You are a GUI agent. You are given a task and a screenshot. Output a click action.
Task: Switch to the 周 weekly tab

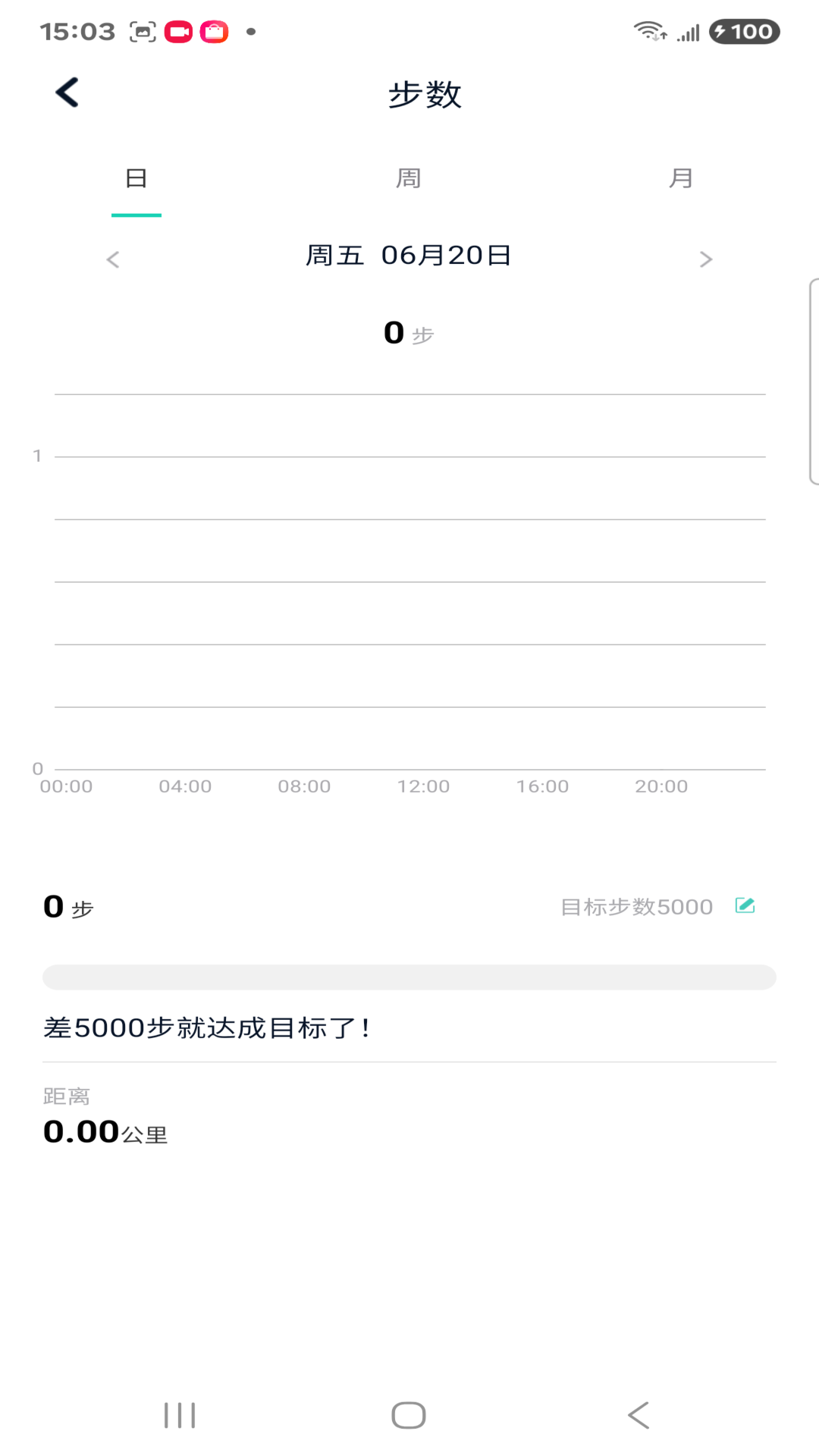coord(408,177)
